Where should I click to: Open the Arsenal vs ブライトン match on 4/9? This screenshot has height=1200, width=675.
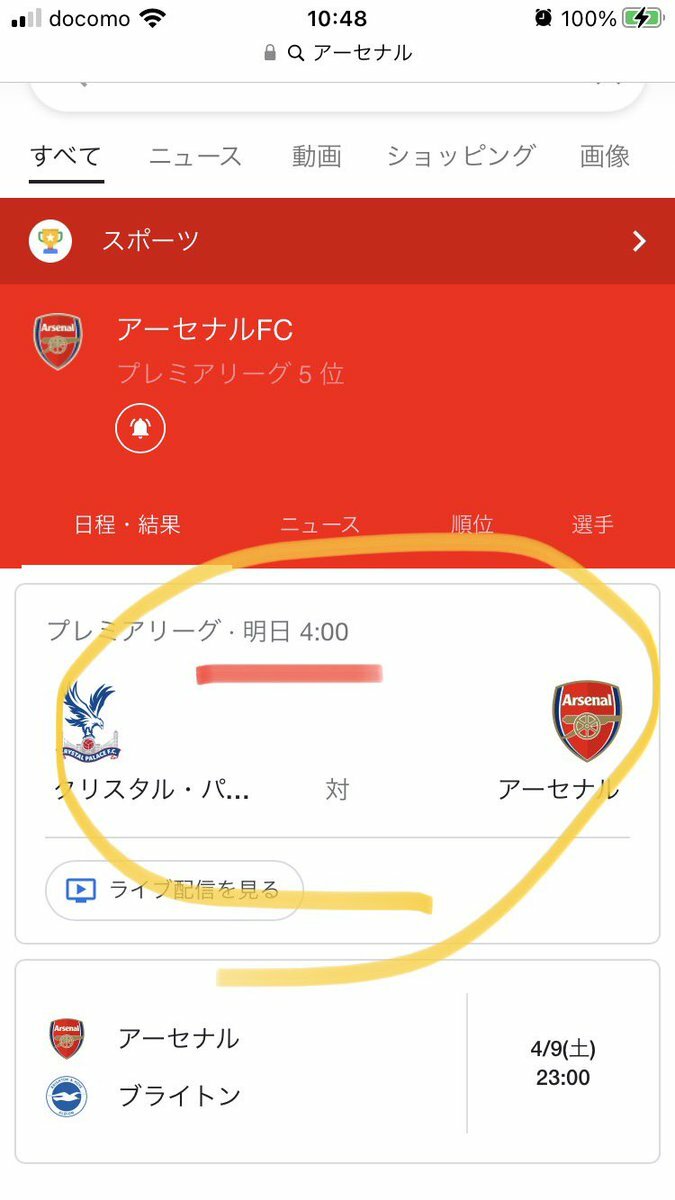[x=337, y=1062]
